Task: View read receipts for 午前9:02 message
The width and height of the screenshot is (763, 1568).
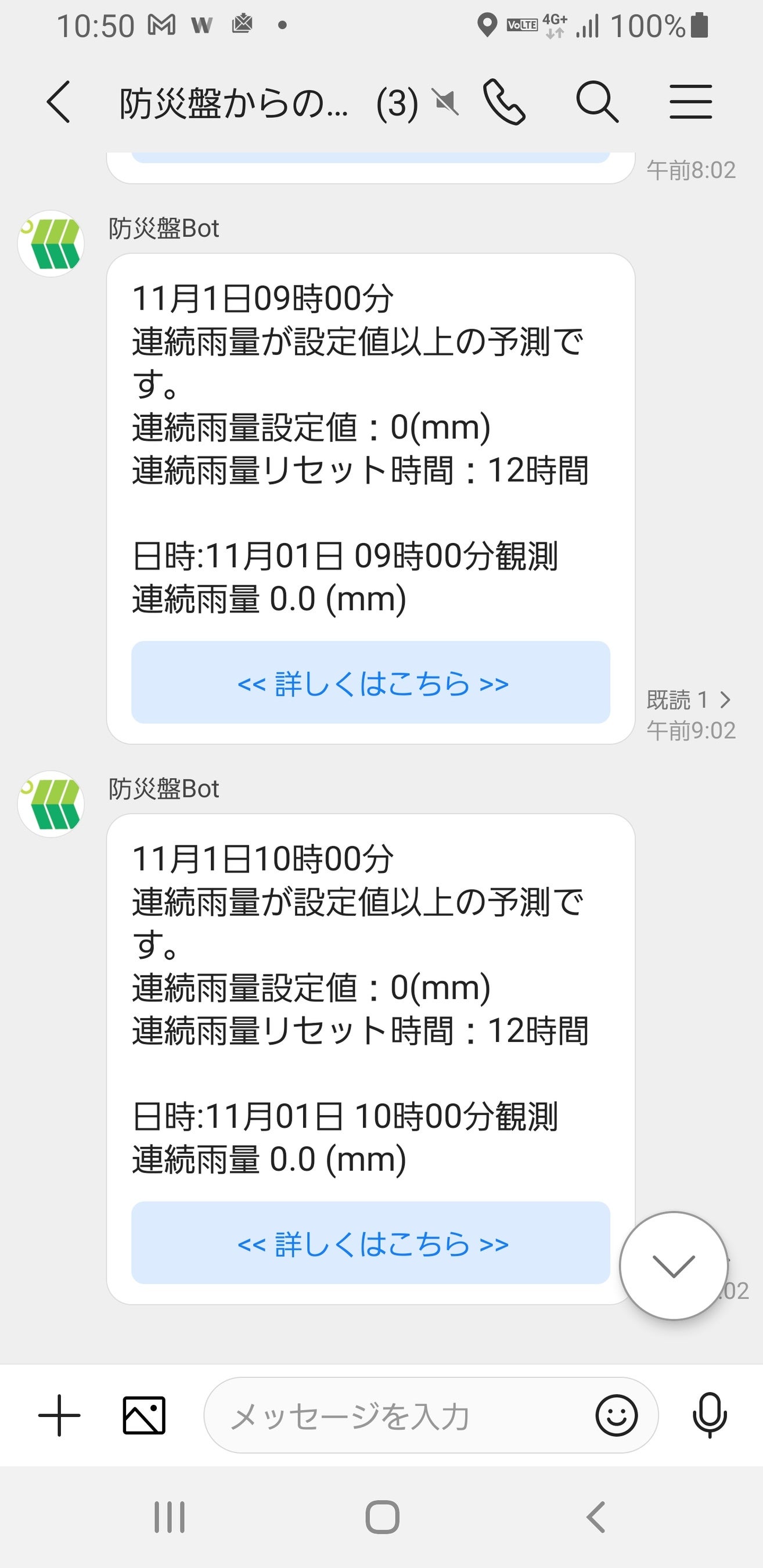Action: 688,700
